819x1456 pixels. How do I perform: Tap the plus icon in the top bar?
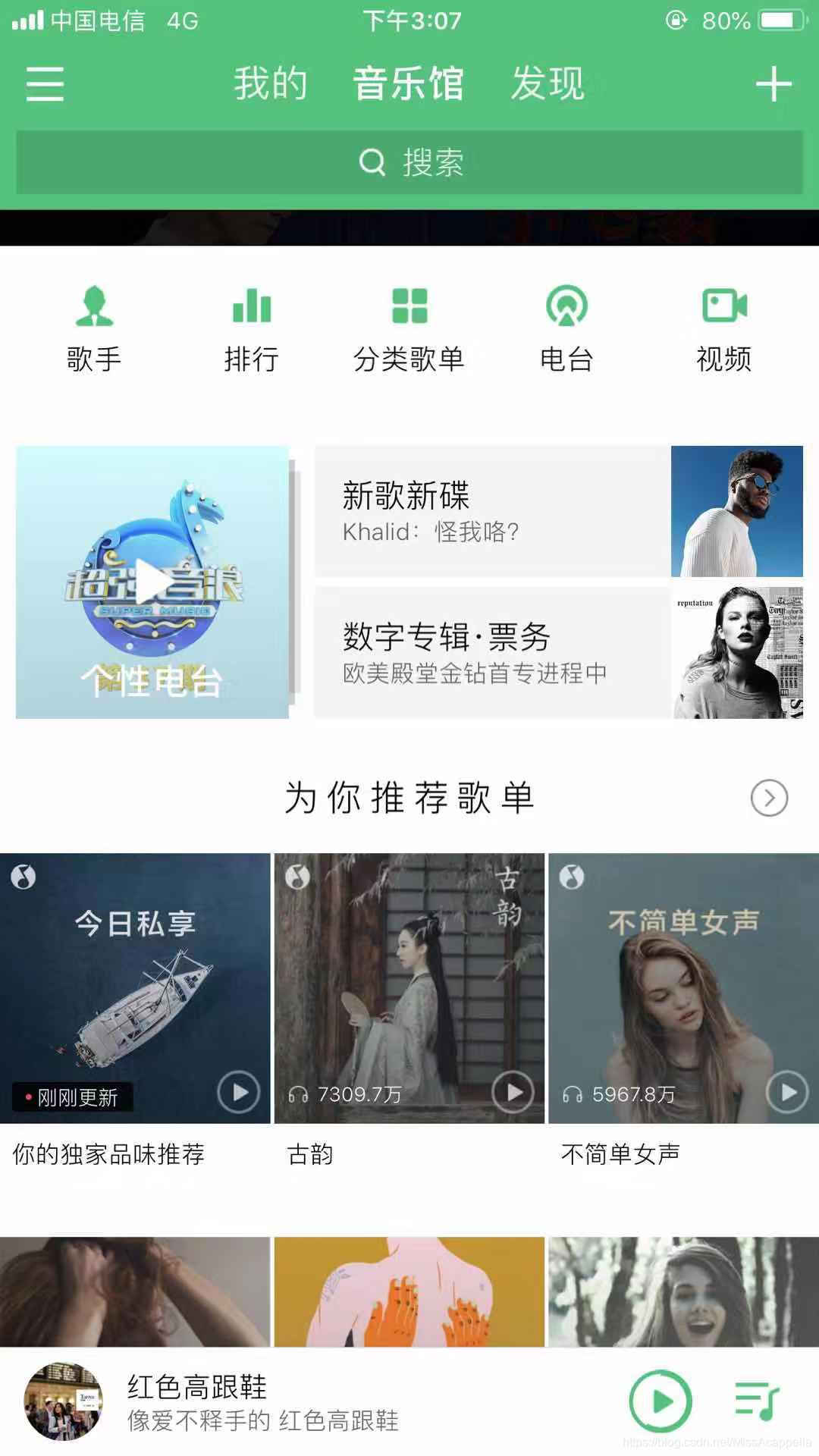[773, 83]
